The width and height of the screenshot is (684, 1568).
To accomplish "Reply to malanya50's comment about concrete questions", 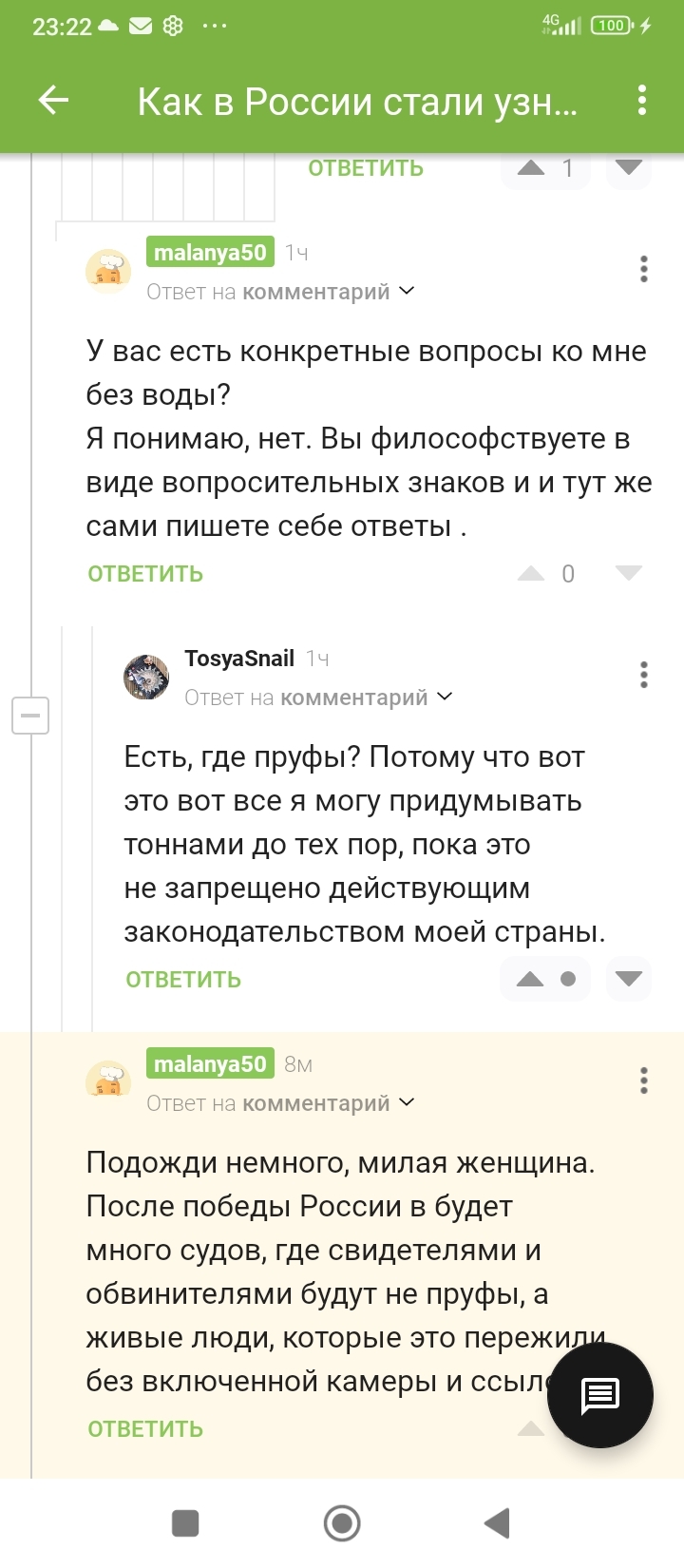I will (145, 574).
